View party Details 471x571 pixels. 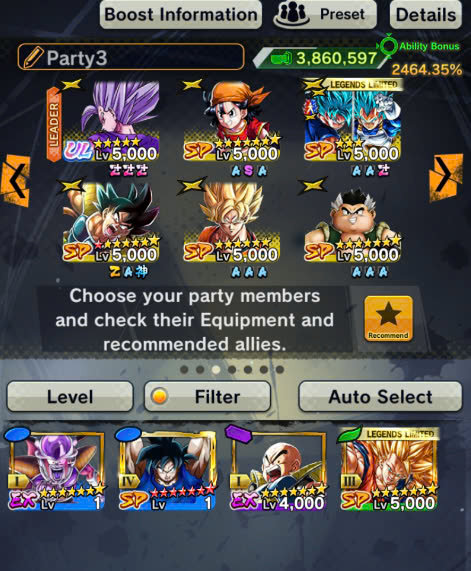[425, 15]
